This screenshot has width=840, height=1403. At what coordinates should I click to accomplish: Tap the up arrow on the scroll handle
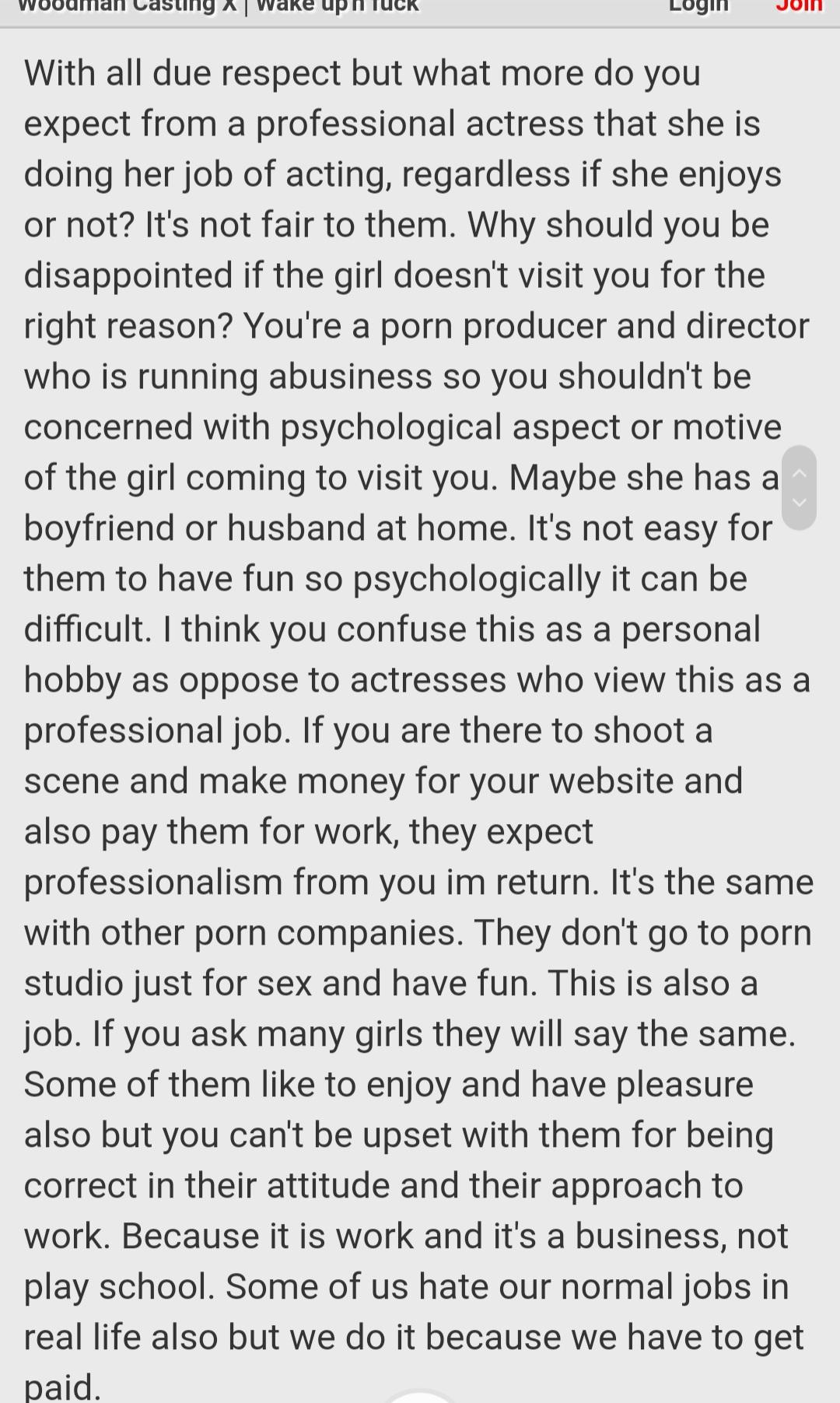click(x=799, y=472)
